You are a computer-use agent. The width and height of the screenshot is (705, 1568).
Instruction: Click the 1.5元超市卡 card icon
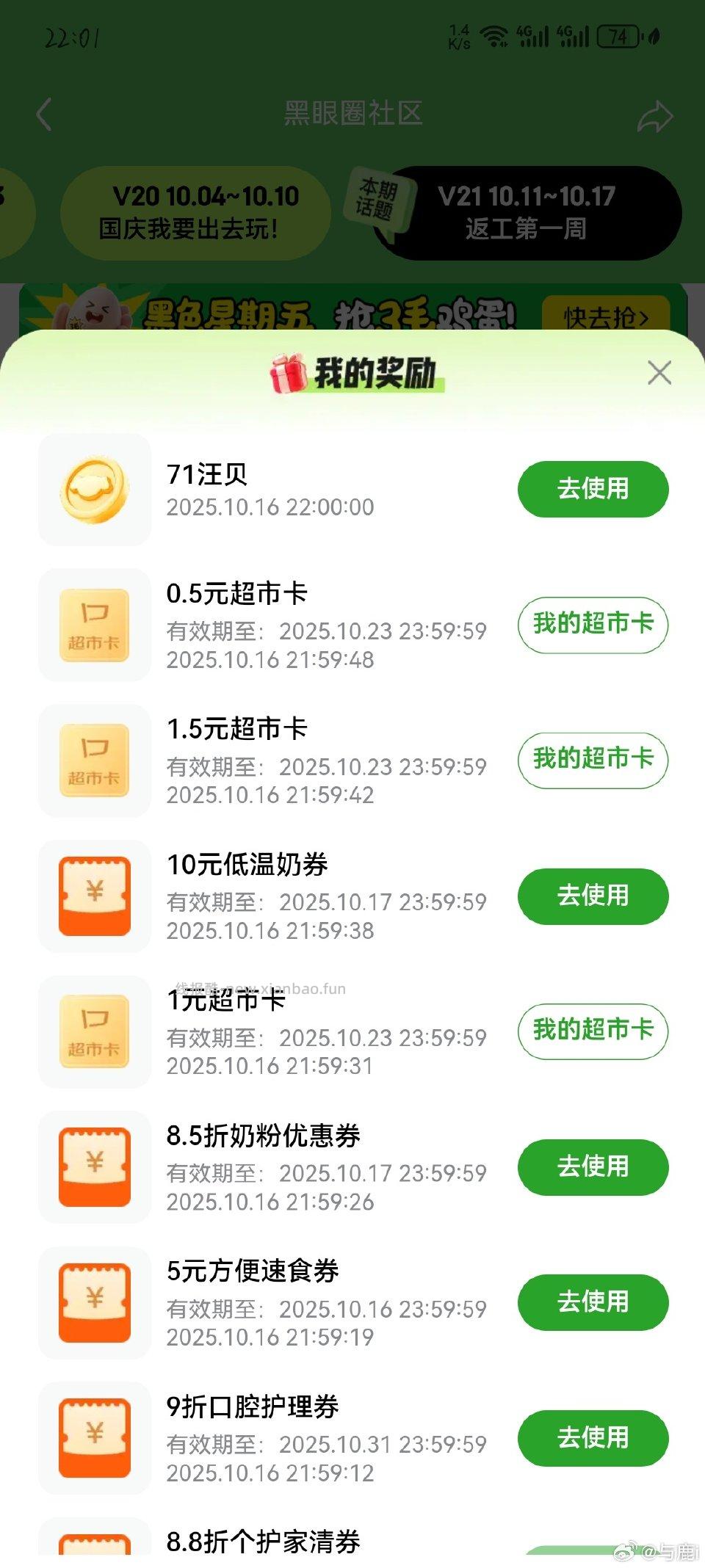(x=94, y=761)
